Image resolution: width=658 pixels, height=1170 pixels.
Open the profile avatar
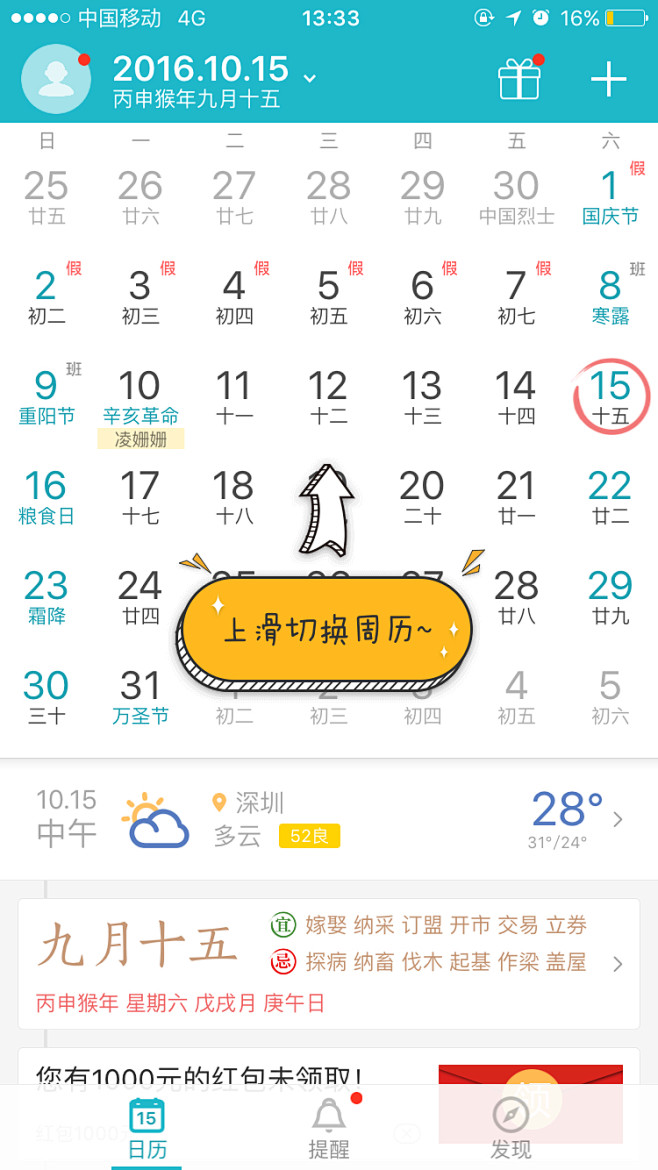pyautogui.click(x=56, y=80)
